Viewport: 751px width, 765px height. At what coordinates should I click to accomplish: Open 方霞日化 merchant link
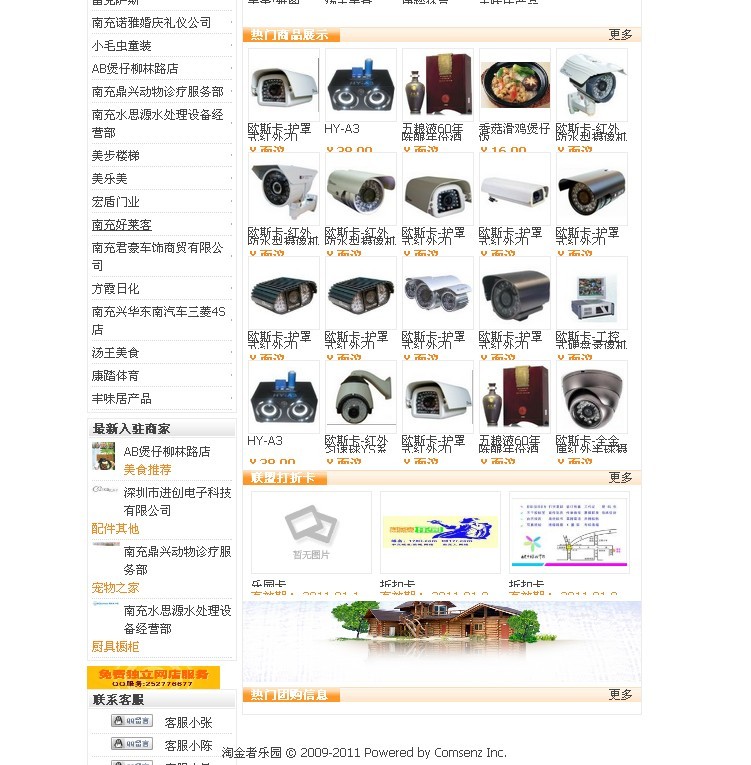click(x=115, y=289)
